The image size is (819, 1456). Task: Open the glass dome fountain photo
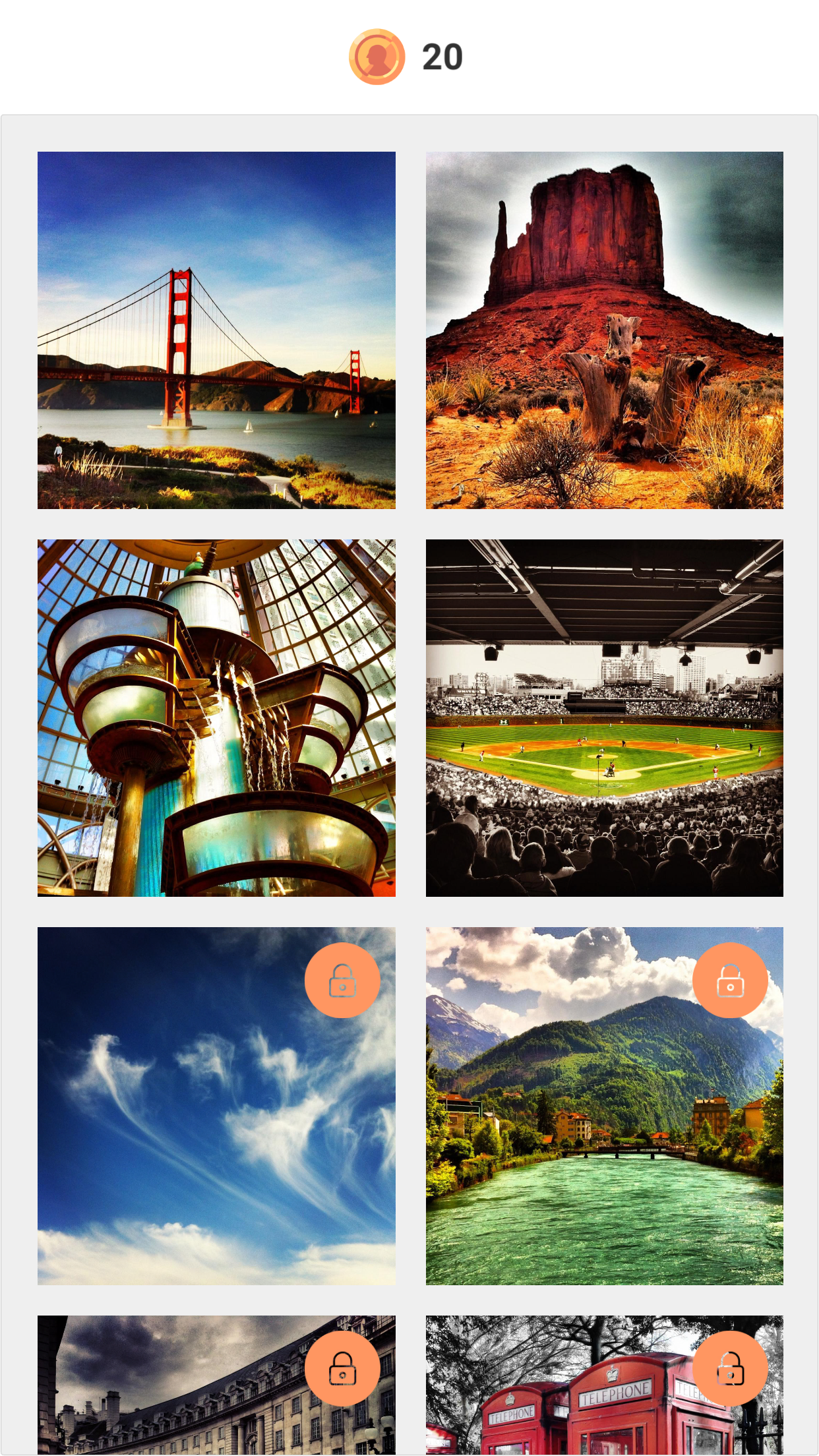pos(216,717)
